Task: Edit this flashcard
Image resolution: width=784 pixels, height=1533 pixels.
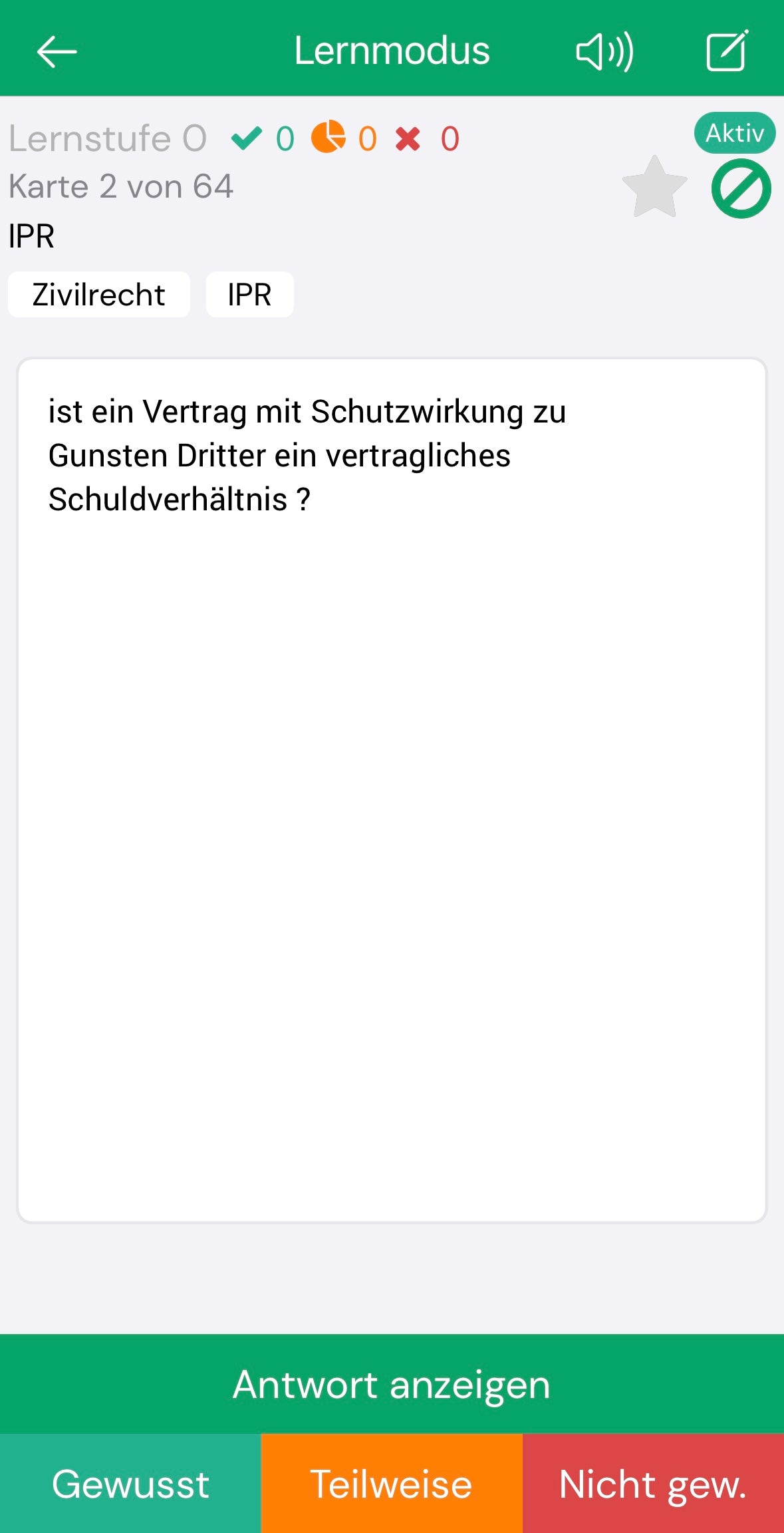Action: pyautogui.click(x=727, y=51)
